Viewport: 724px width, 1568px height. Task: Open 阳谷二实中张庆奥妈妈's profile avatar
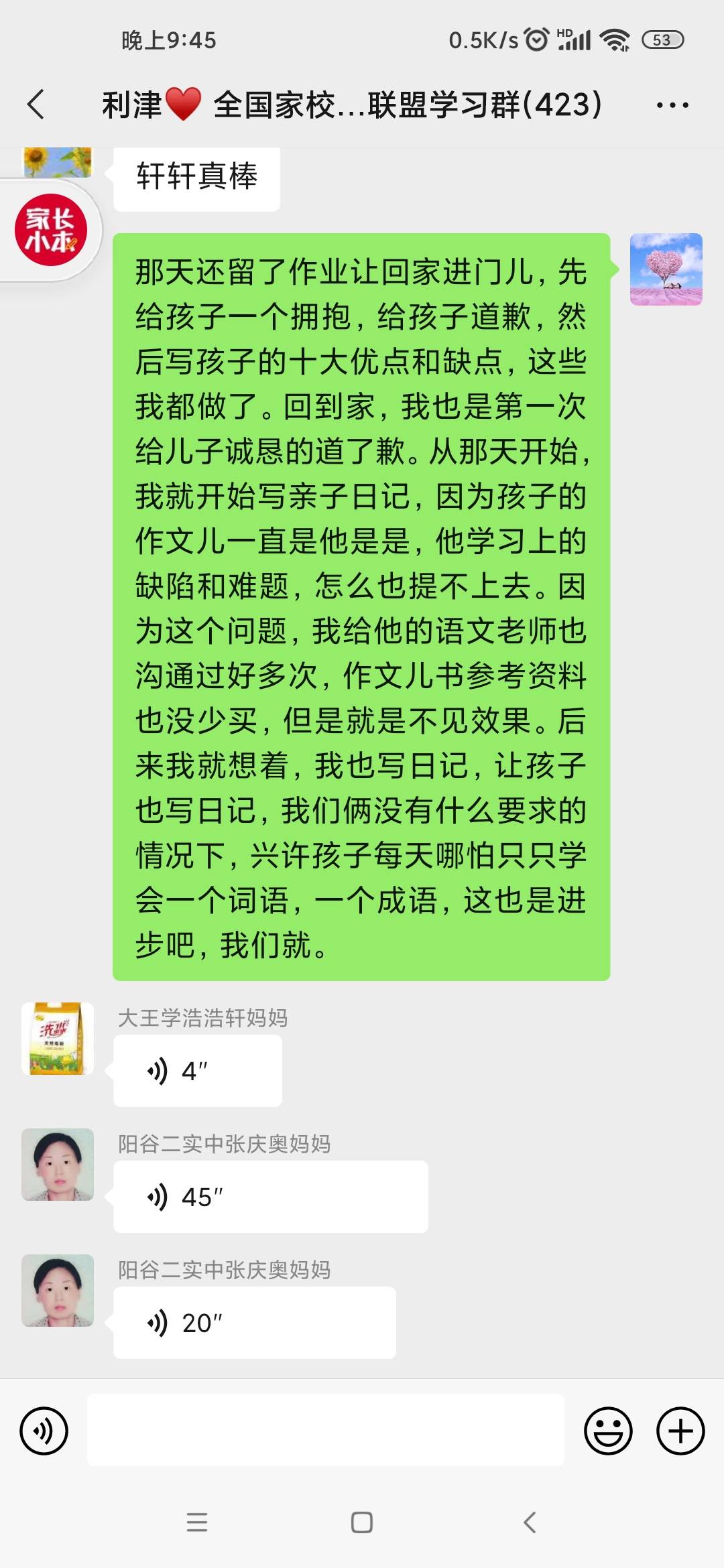click(x=57, y=1164)
